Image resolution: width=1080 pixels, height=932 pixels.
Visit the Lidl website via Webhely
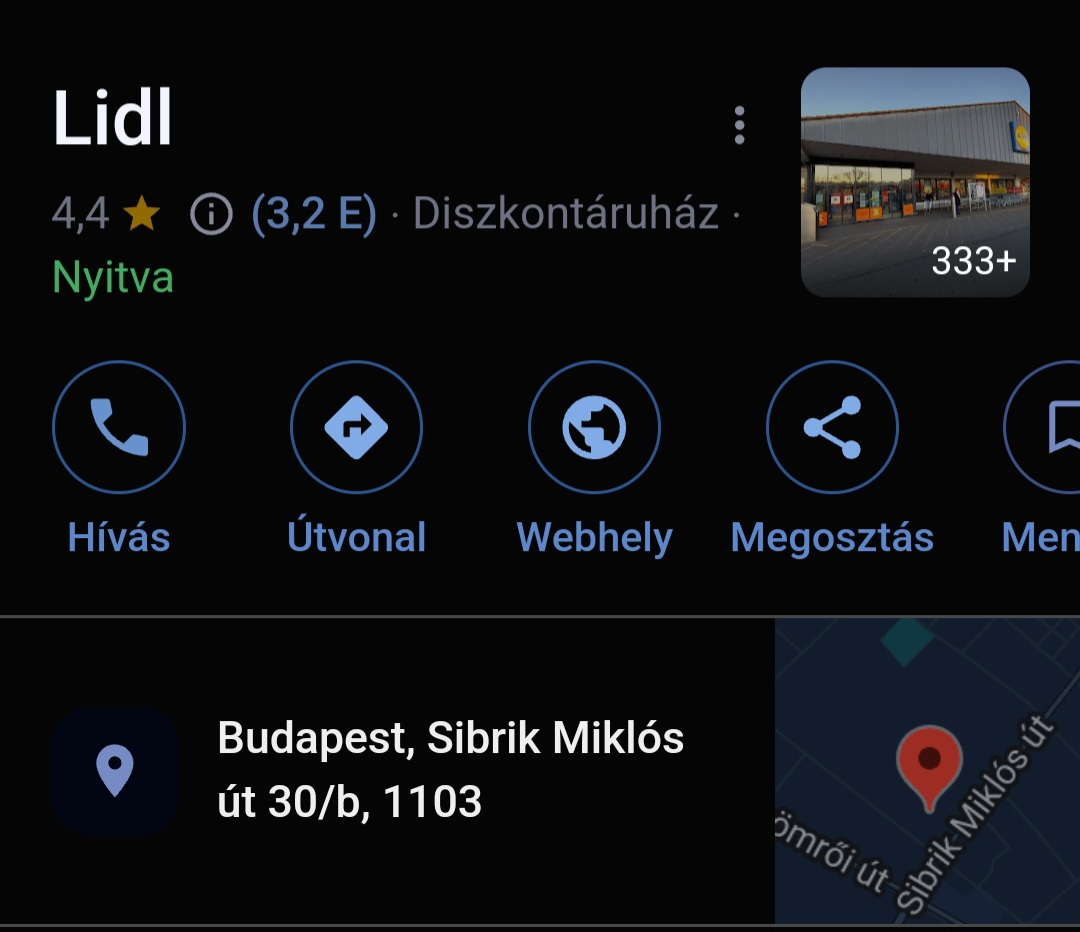(594, 427)
